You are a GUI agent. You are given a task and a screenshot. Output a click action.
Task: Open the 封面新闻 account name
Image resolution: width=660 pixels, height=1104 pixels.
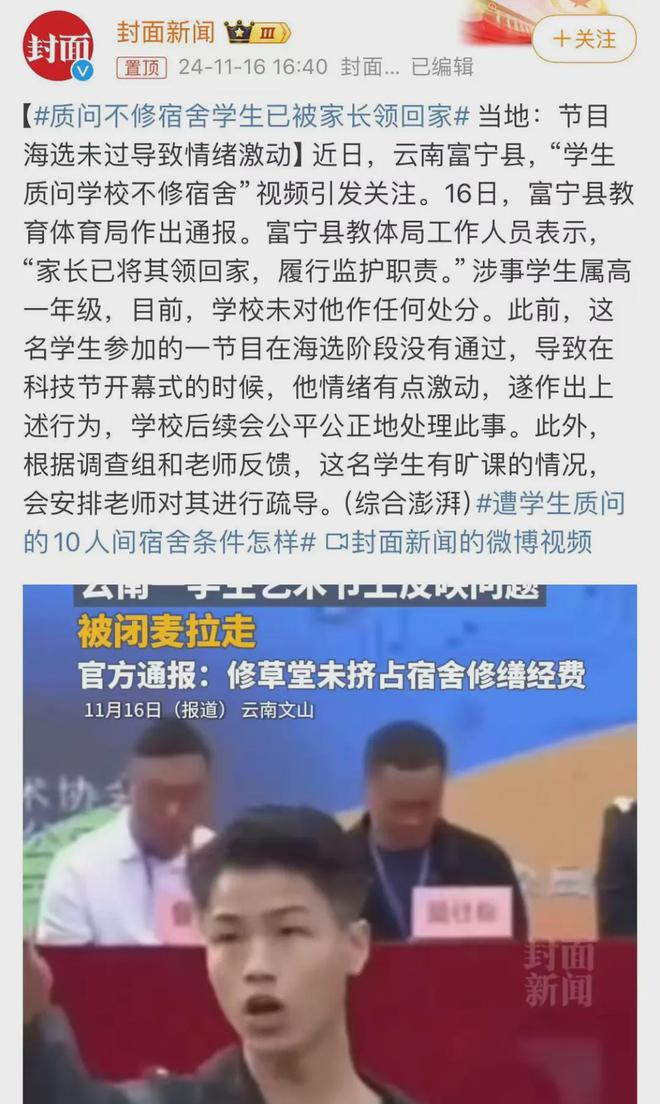pos(166,31)
